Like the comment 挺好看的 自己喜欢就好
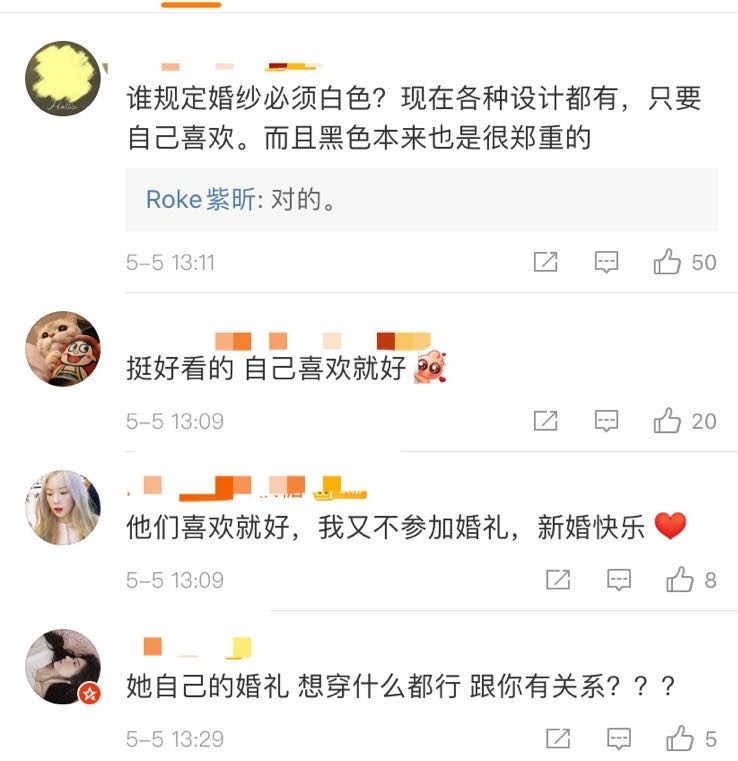This screenshot has width=738, height=761. coord(668,421)
